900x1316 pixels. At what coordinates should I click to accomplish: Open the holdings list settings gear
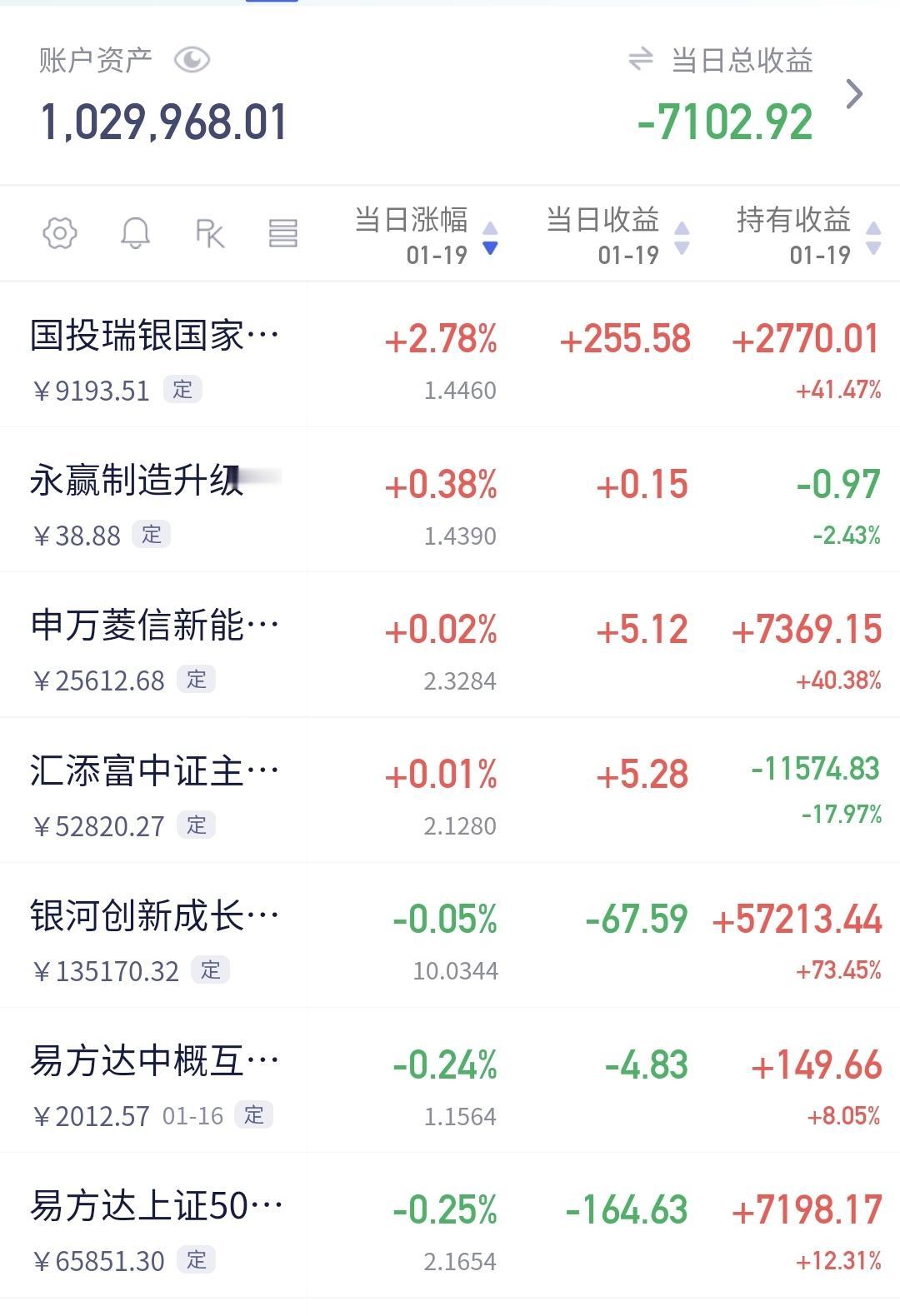pyautogui.click(x=60, y=233)
